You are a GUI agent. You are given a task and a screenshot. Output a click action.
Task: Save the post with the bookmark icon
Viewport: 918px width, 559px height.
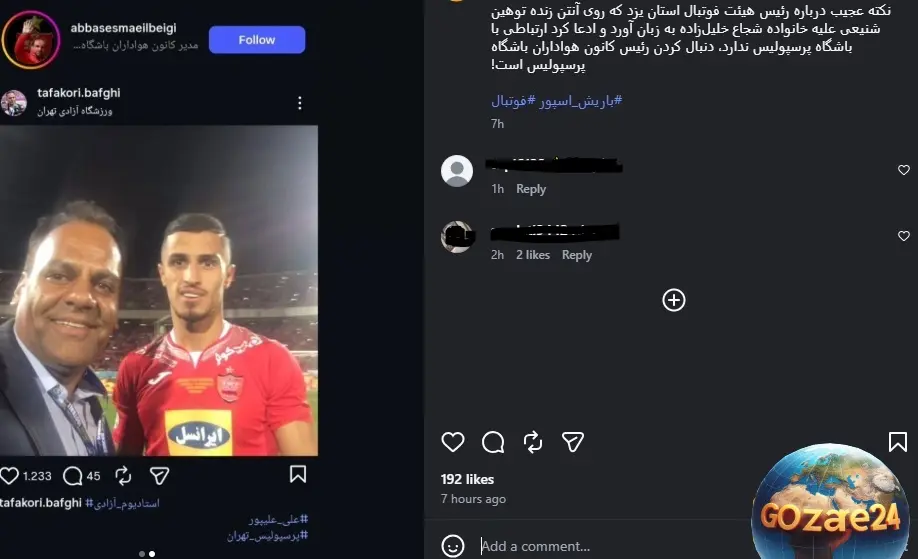tap(897, 442)
